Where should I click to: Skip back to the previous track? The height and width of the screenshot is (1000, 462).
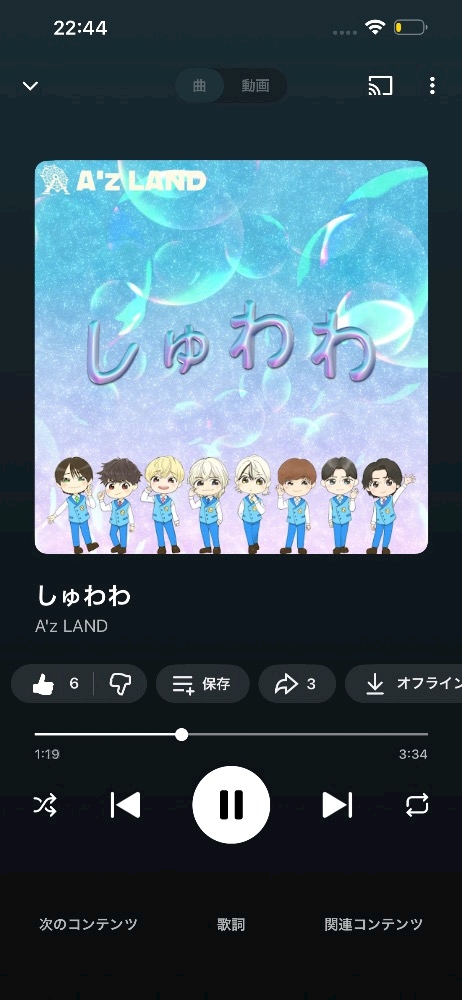pyautogui.click(x=125, y=805)
